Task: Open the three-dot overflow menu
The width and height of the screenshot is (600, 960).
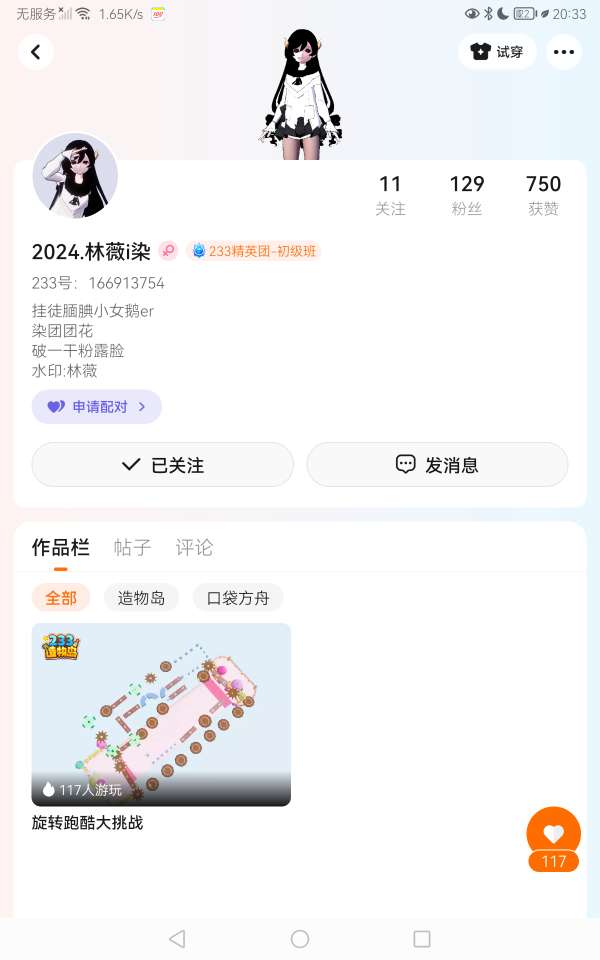Action: [564, 52]
